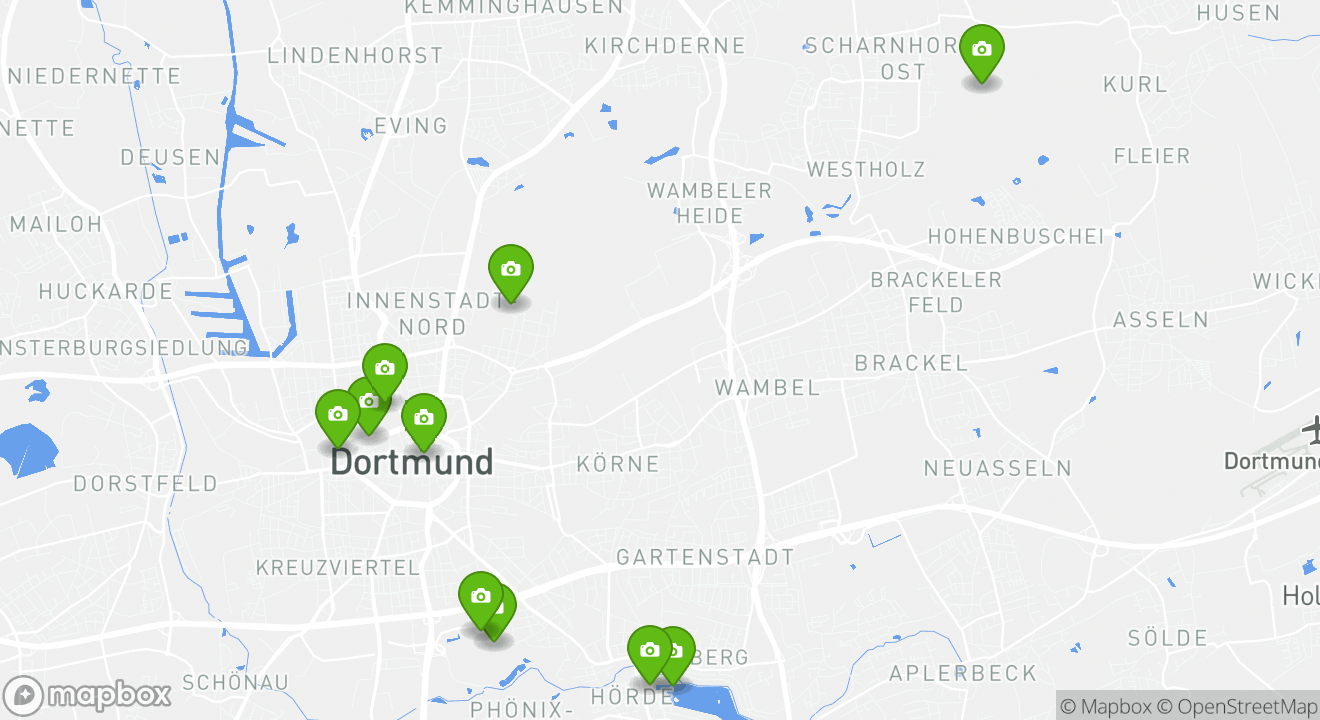
Task: Tap the westernmost photo pin above Dortmund label
Action: 338,415
